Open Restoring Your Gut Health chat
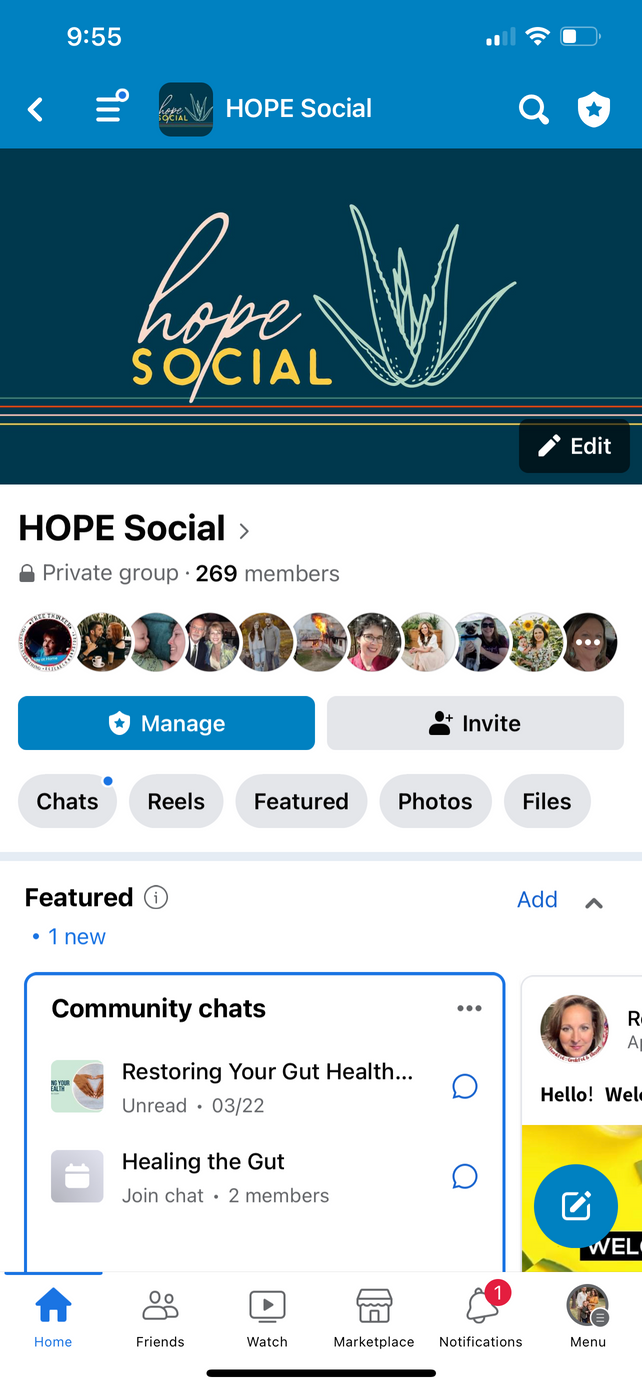The height and width of the screenshot is (1389, 642). (266, 1086)
